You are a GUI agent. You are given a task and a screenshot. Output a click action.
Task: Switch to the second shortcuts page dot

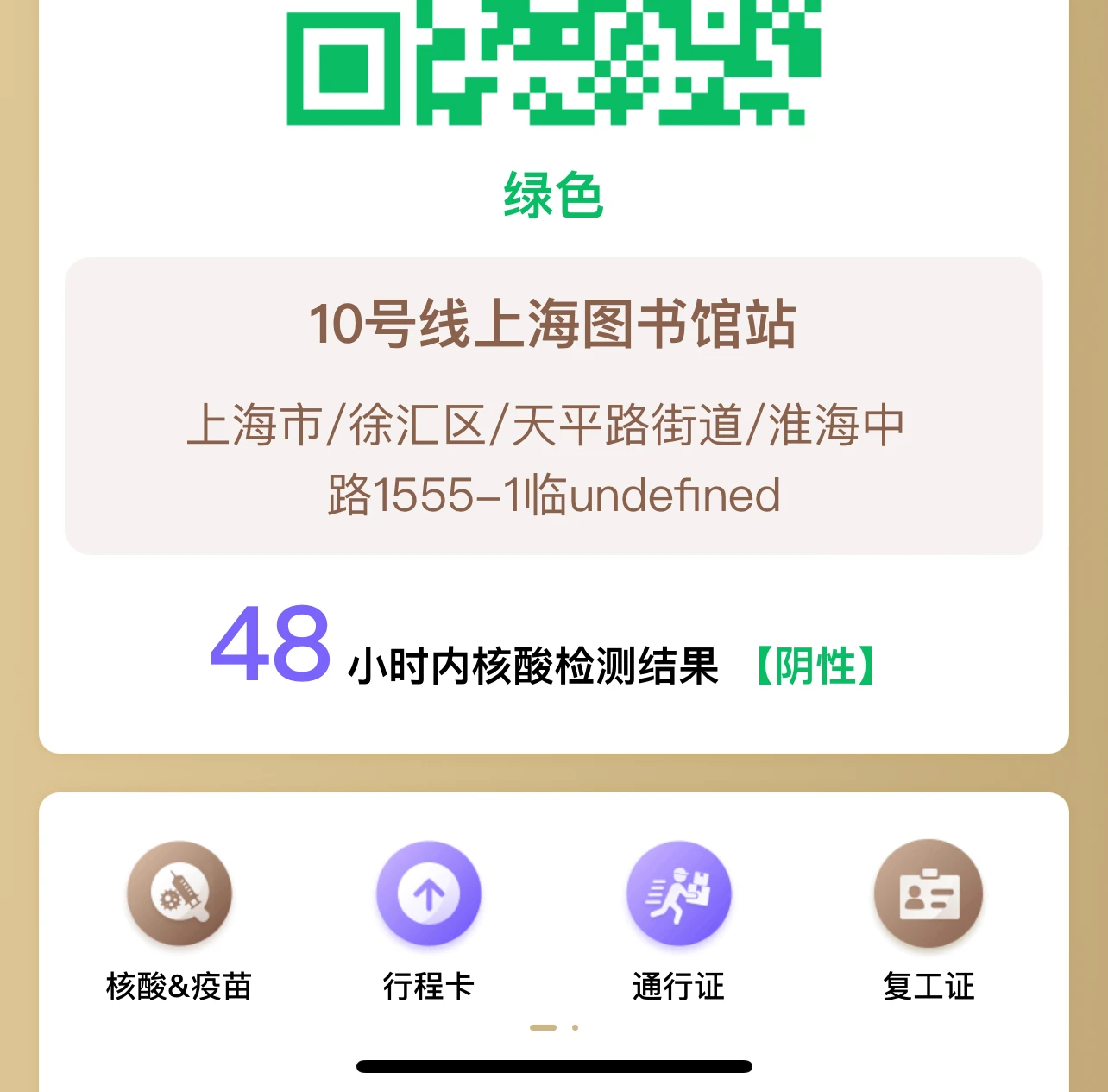[575, 1027]
